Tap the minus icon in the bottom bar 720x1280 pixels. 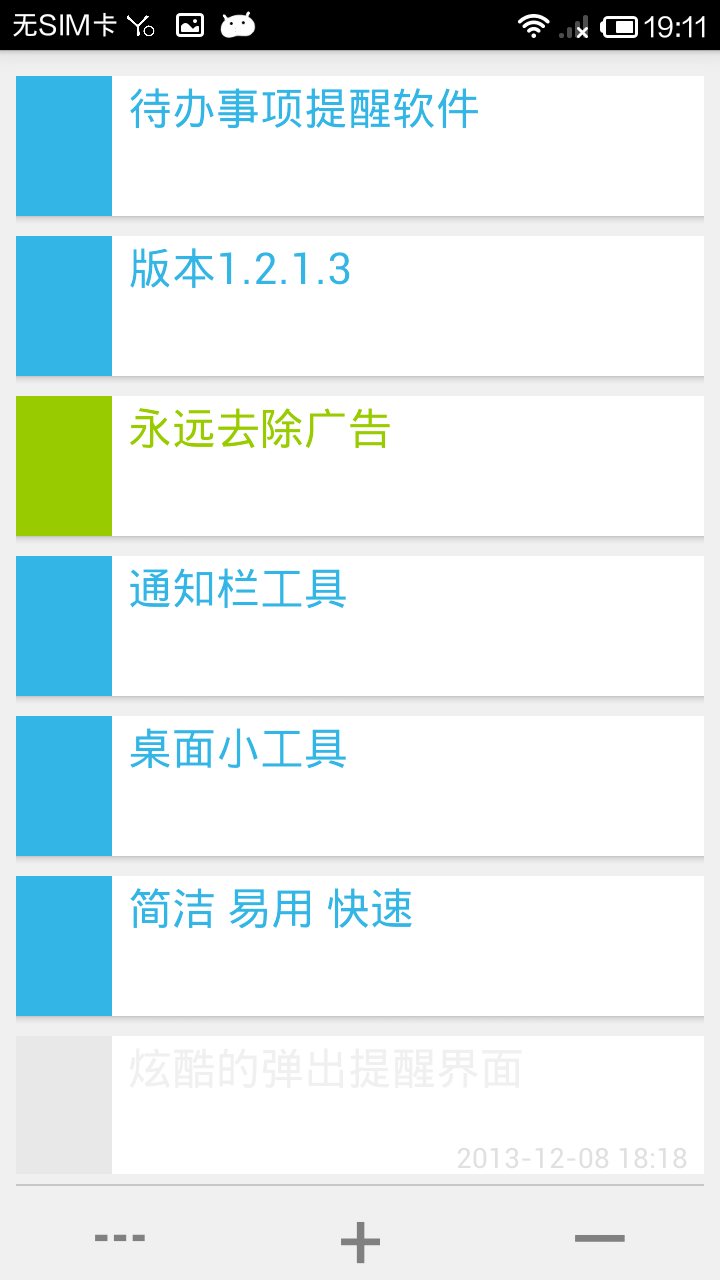coord(600,1238)
